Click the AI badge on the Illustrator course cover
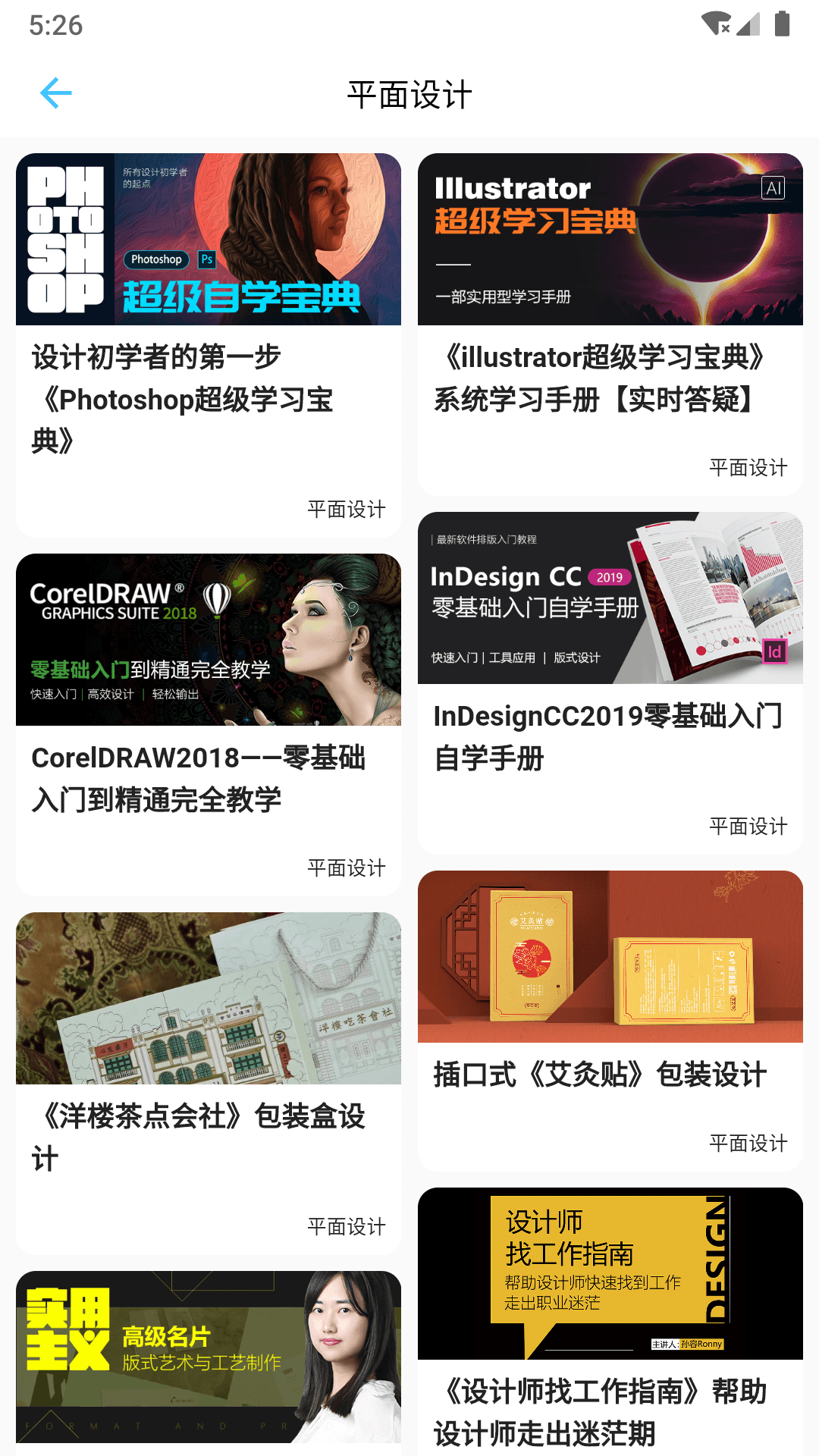Viewport: 819px width, 1456px height. pos(772,189)
